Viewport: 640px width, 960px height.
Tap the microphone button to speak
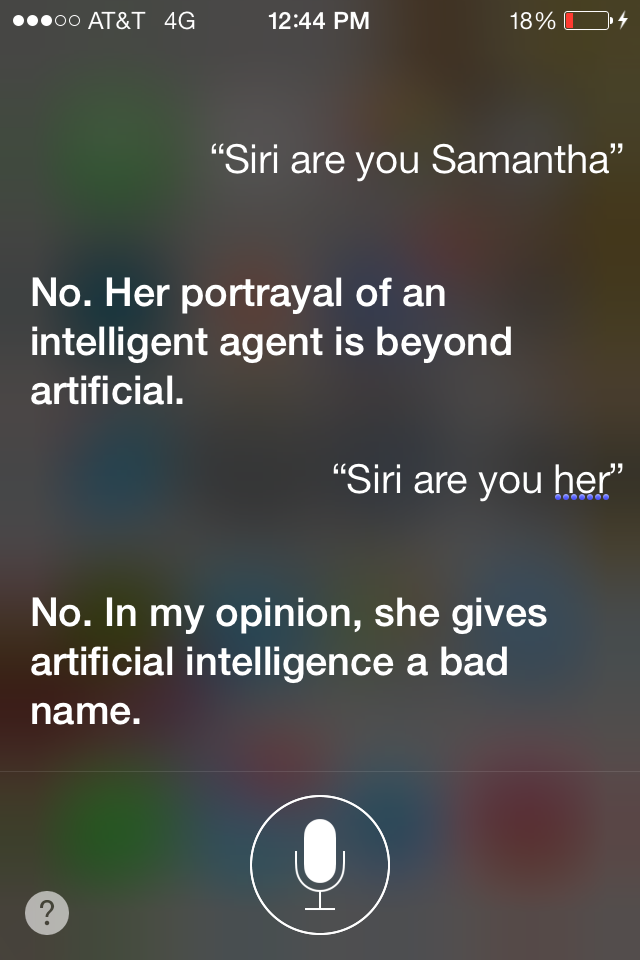(320, 863)
